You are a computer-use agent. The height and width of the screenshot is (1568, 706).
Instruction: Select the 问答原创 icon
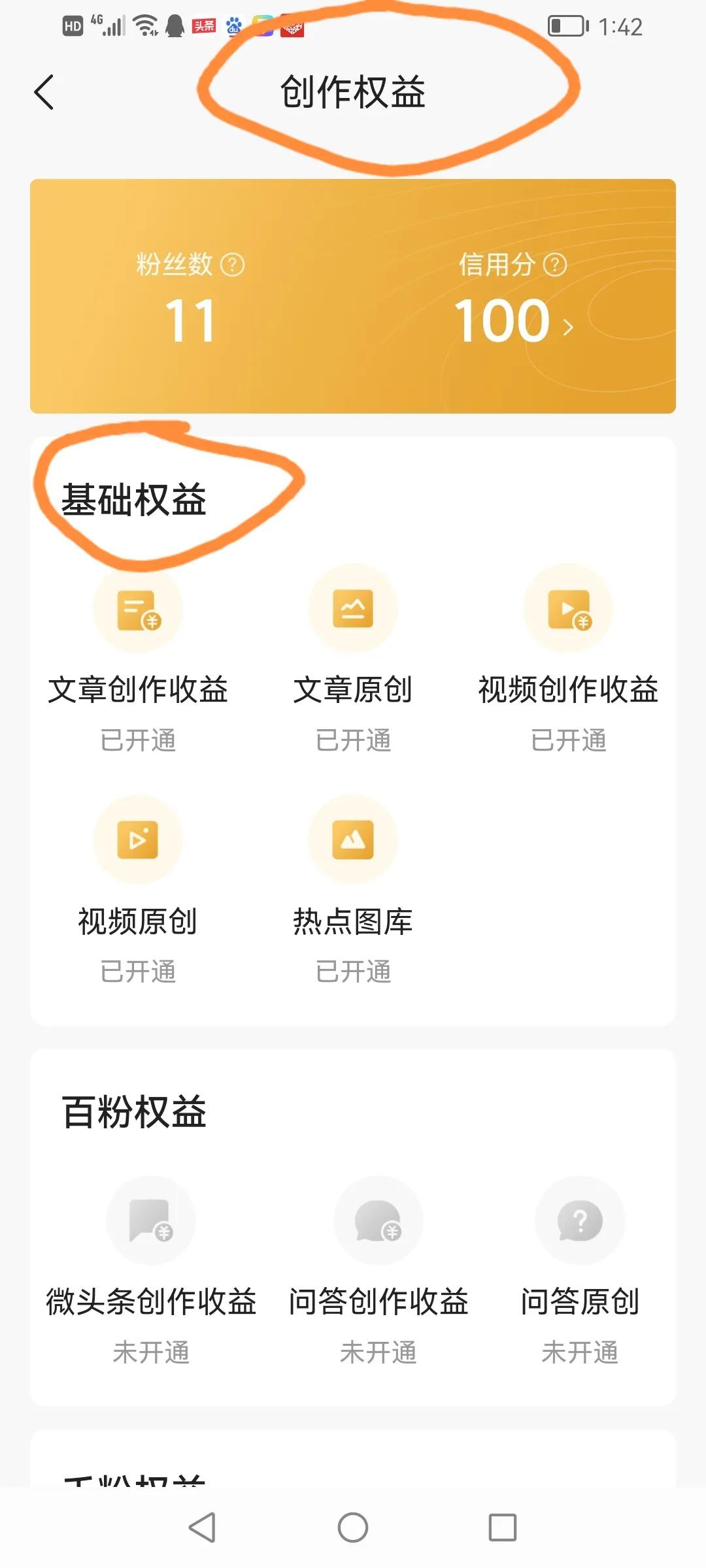pyautogui.click(x=580, y=1222)
